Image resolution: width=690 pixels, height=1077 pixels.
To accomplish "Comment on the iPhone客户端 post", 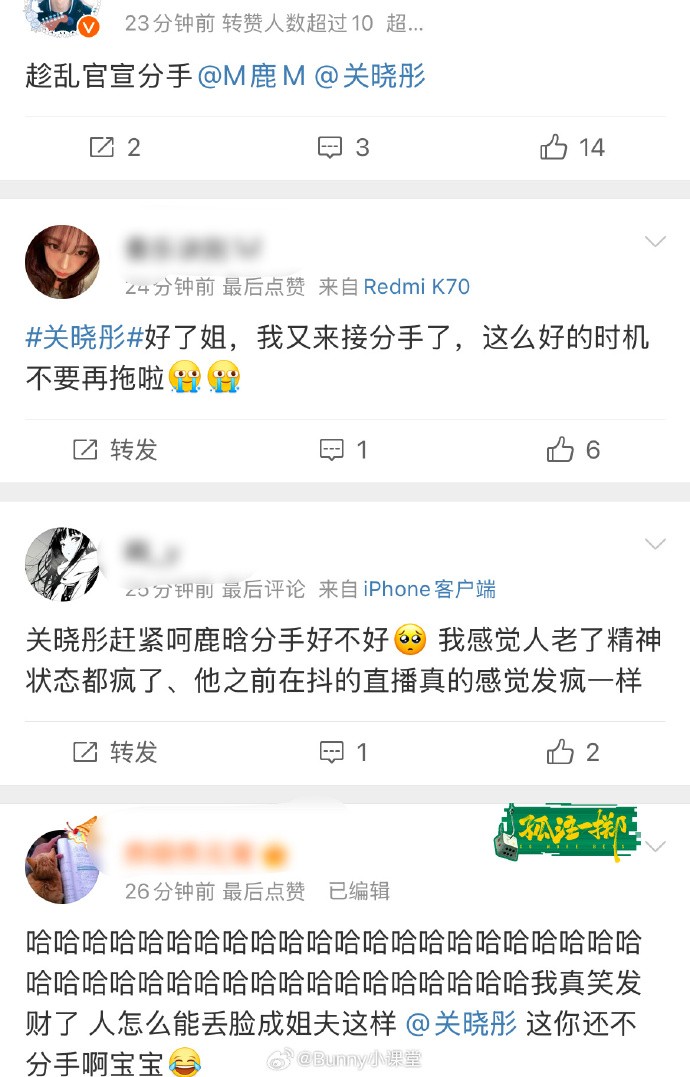I will [x=343, y=752].
